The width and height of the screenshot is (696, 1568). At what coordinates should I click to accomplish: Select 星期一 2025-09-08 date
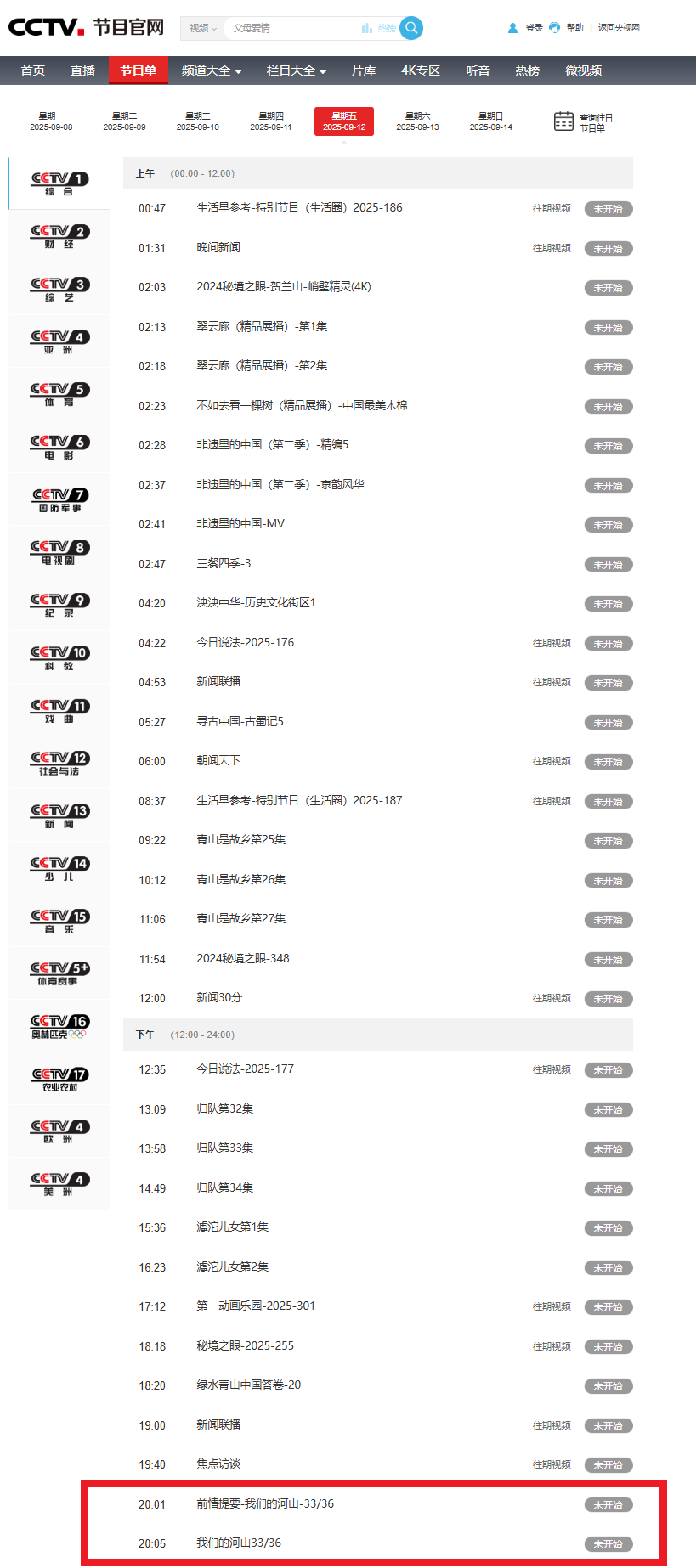coord(51,121)
